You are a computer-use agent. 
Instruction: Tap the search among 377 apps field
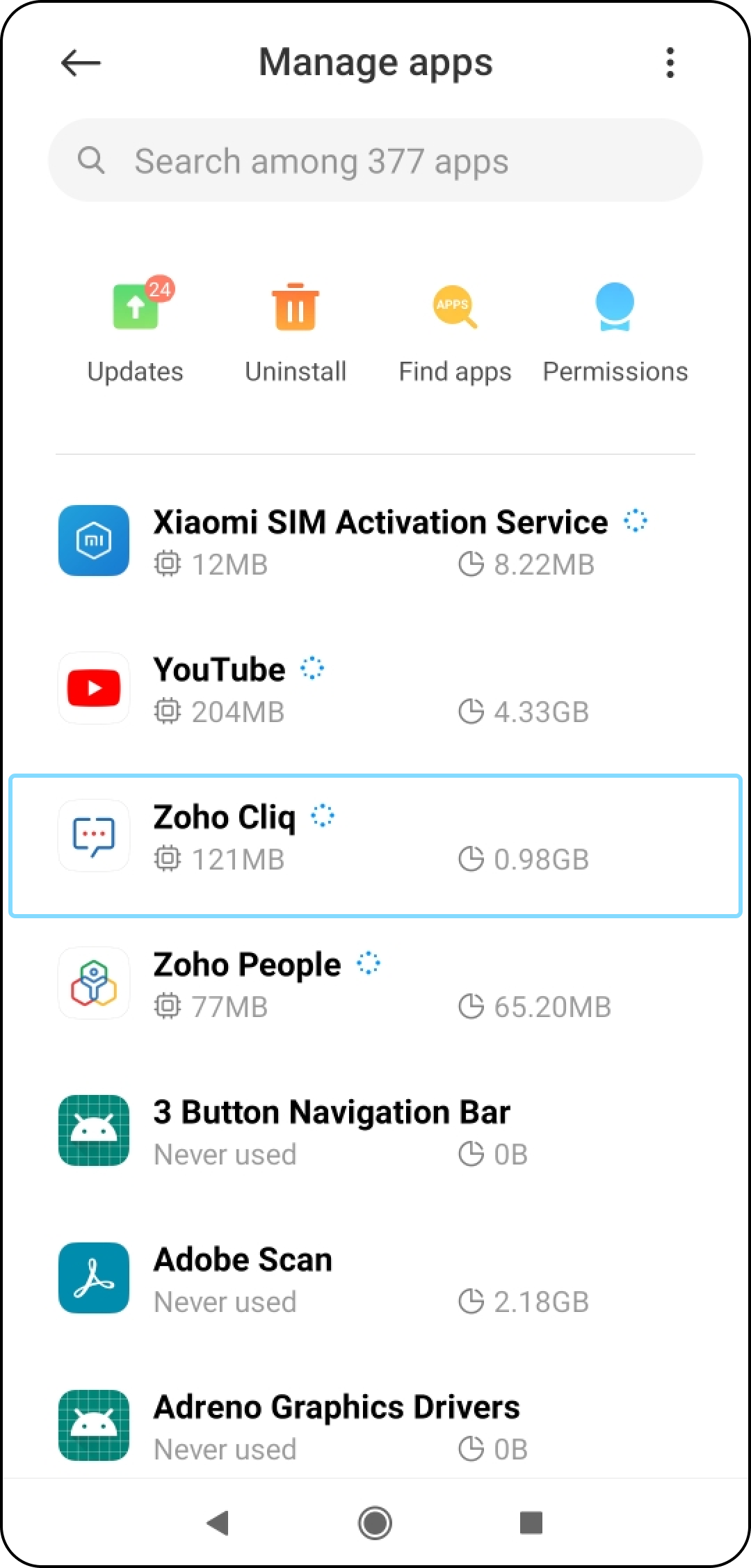click(x=375, y=161)
